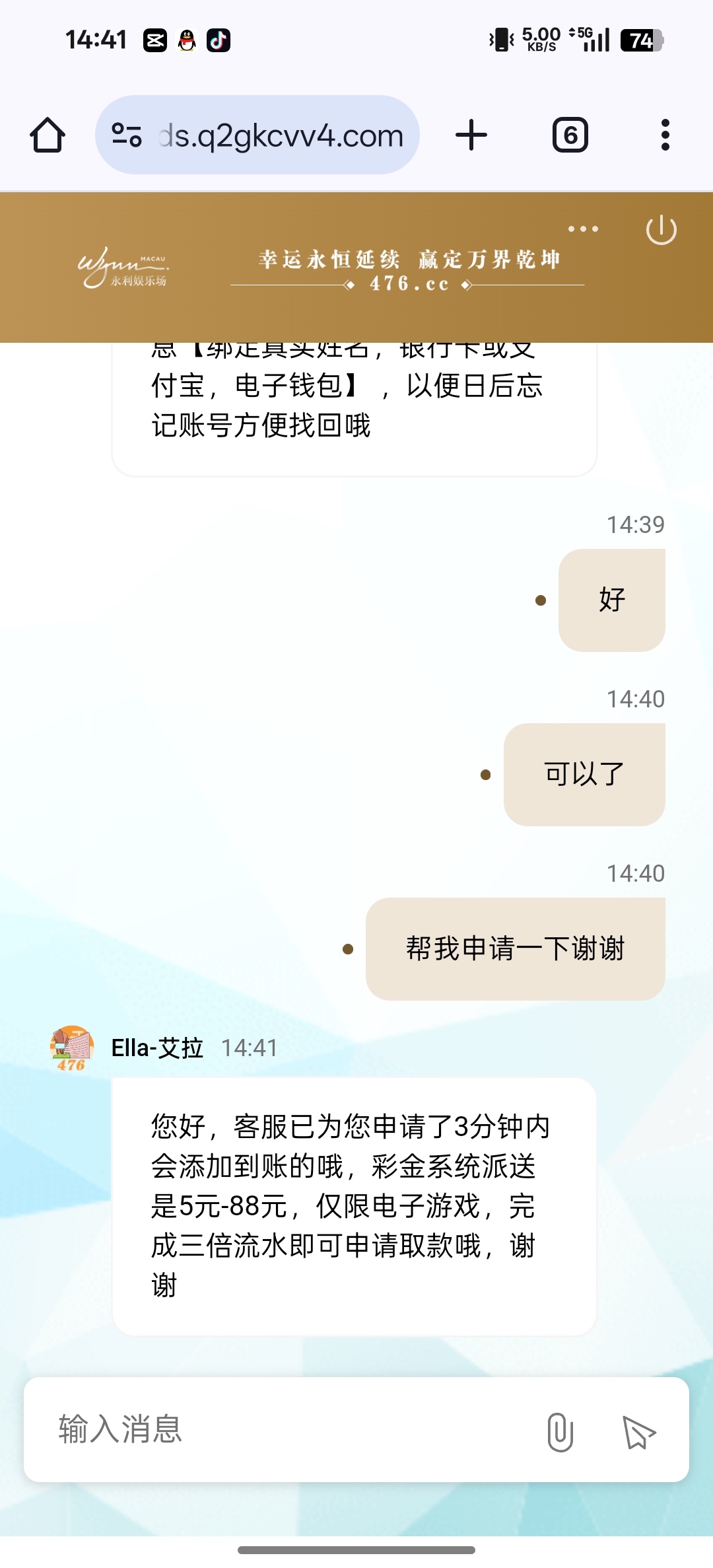
Task: Open site info icon in address bar
Action: click(127, 135)
